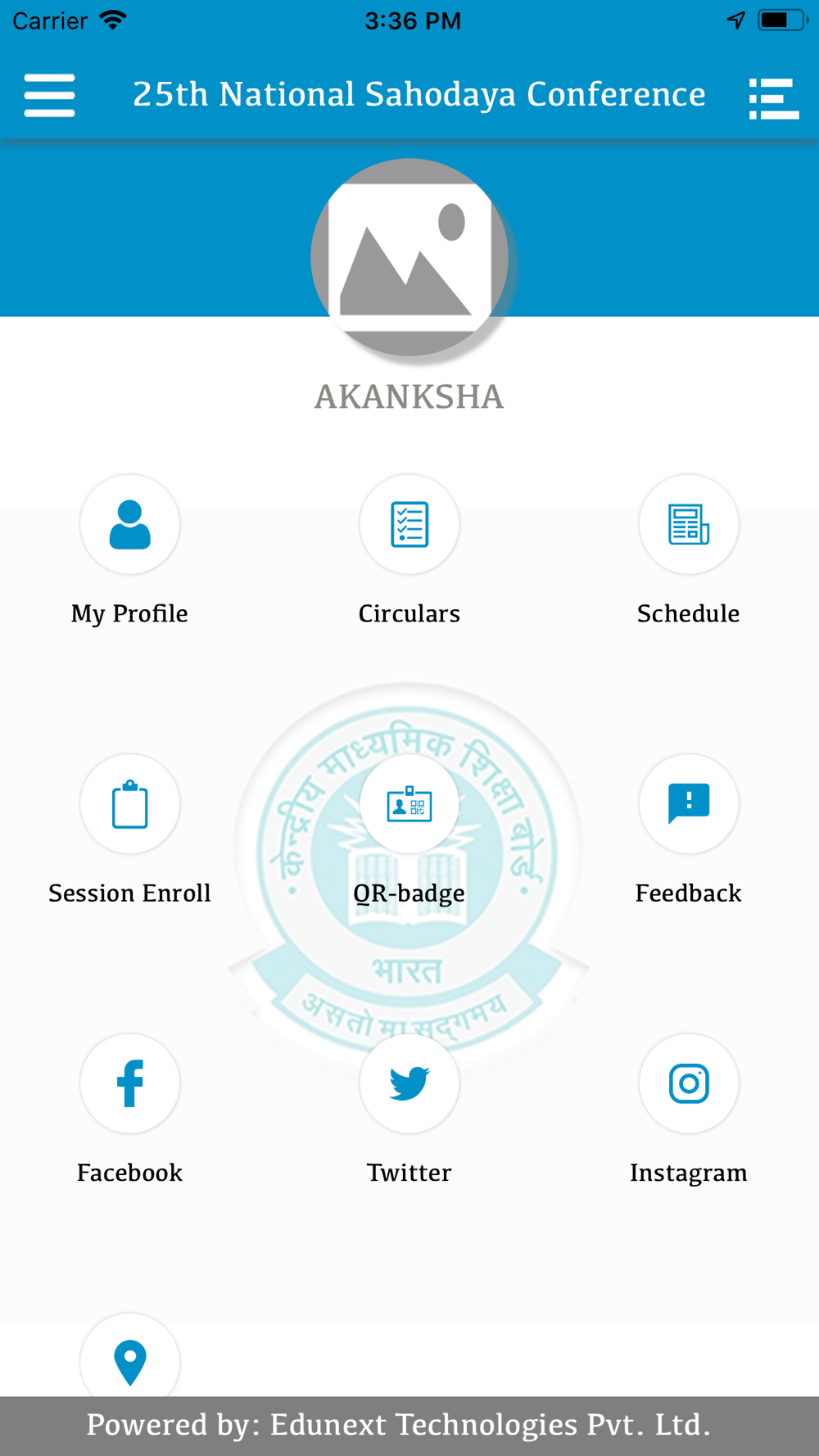Open the list view icon in header
This screenshot has height=1456, width=819.
tap(773, 98)
